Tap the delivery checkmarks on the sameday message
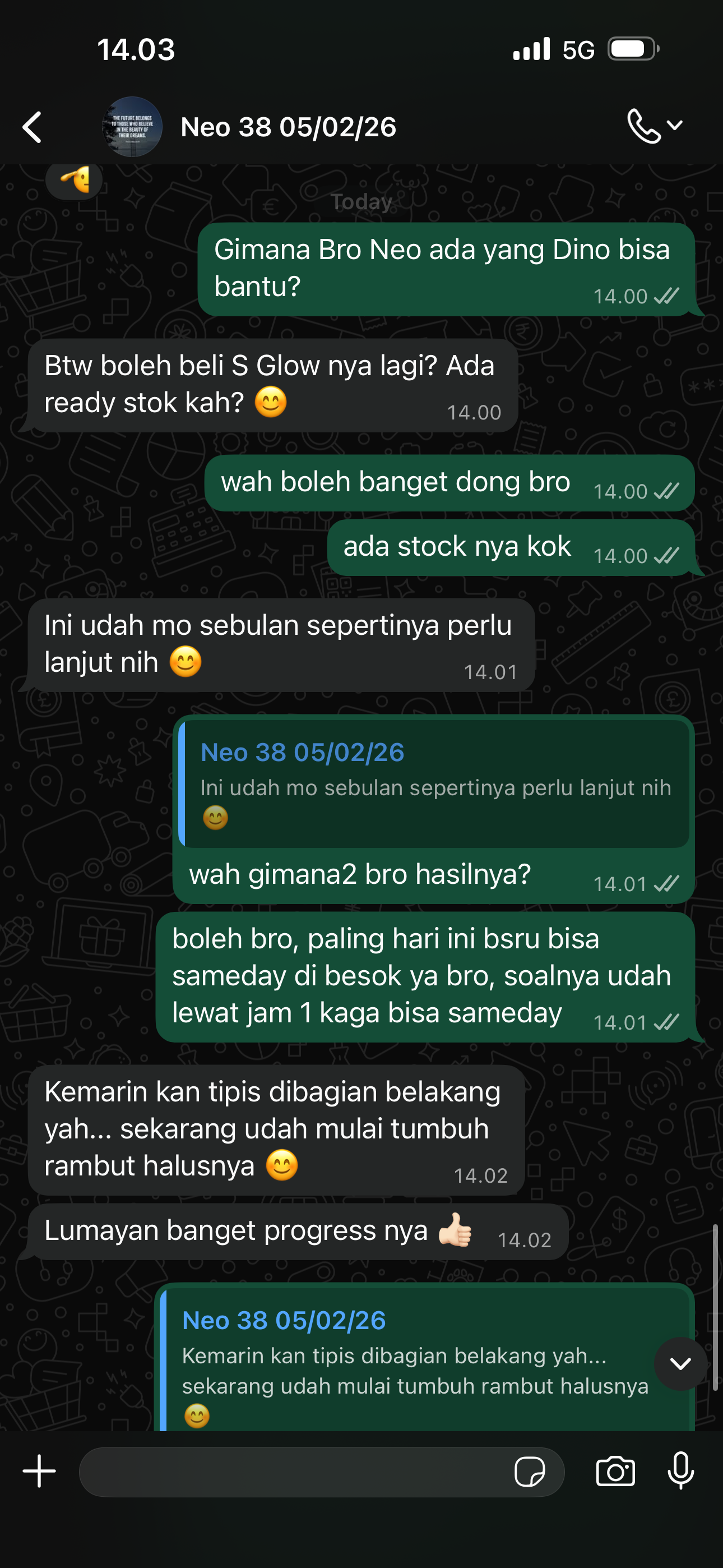723x1568 pixels. [x=667, y=1022]
